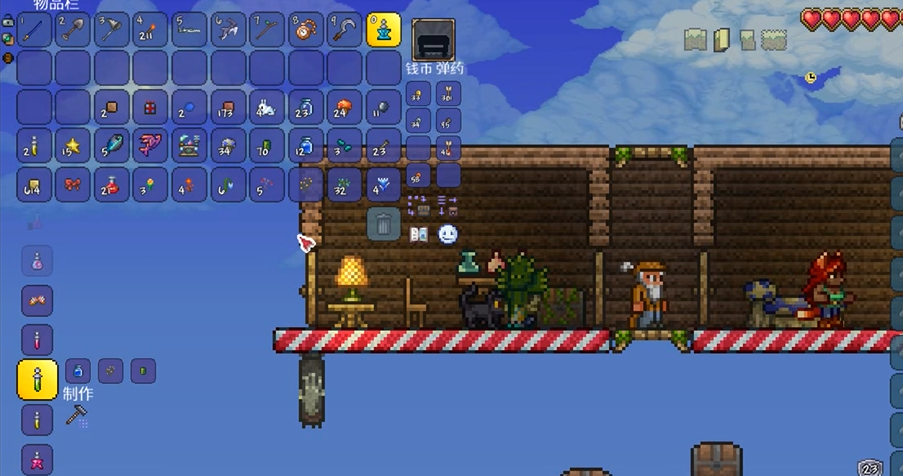Select the torch stack in slot 4
Viewport: 903px width, 476px height.
(x=151, y=30)
